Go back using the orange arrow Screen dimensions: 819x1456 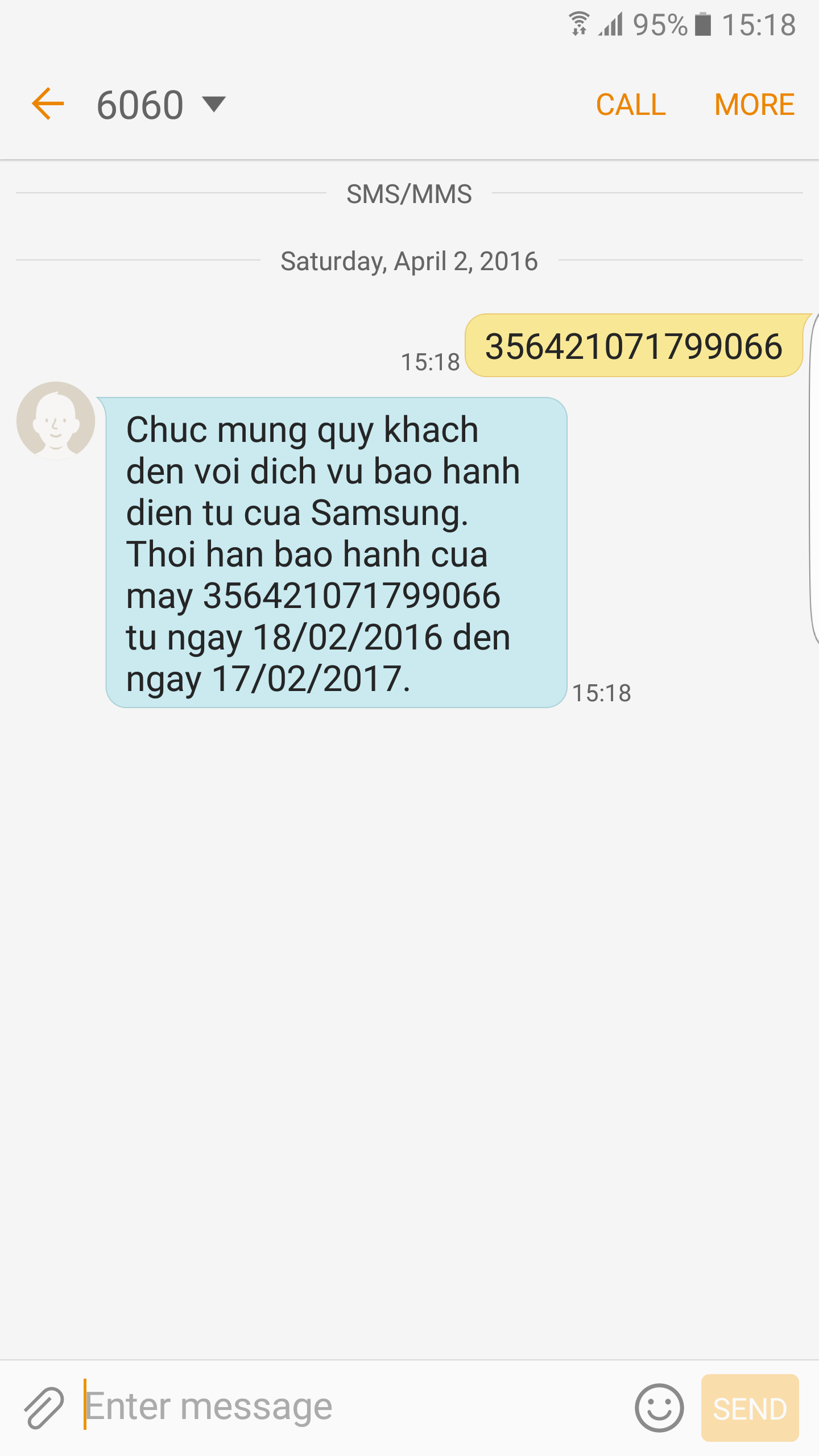48,104
